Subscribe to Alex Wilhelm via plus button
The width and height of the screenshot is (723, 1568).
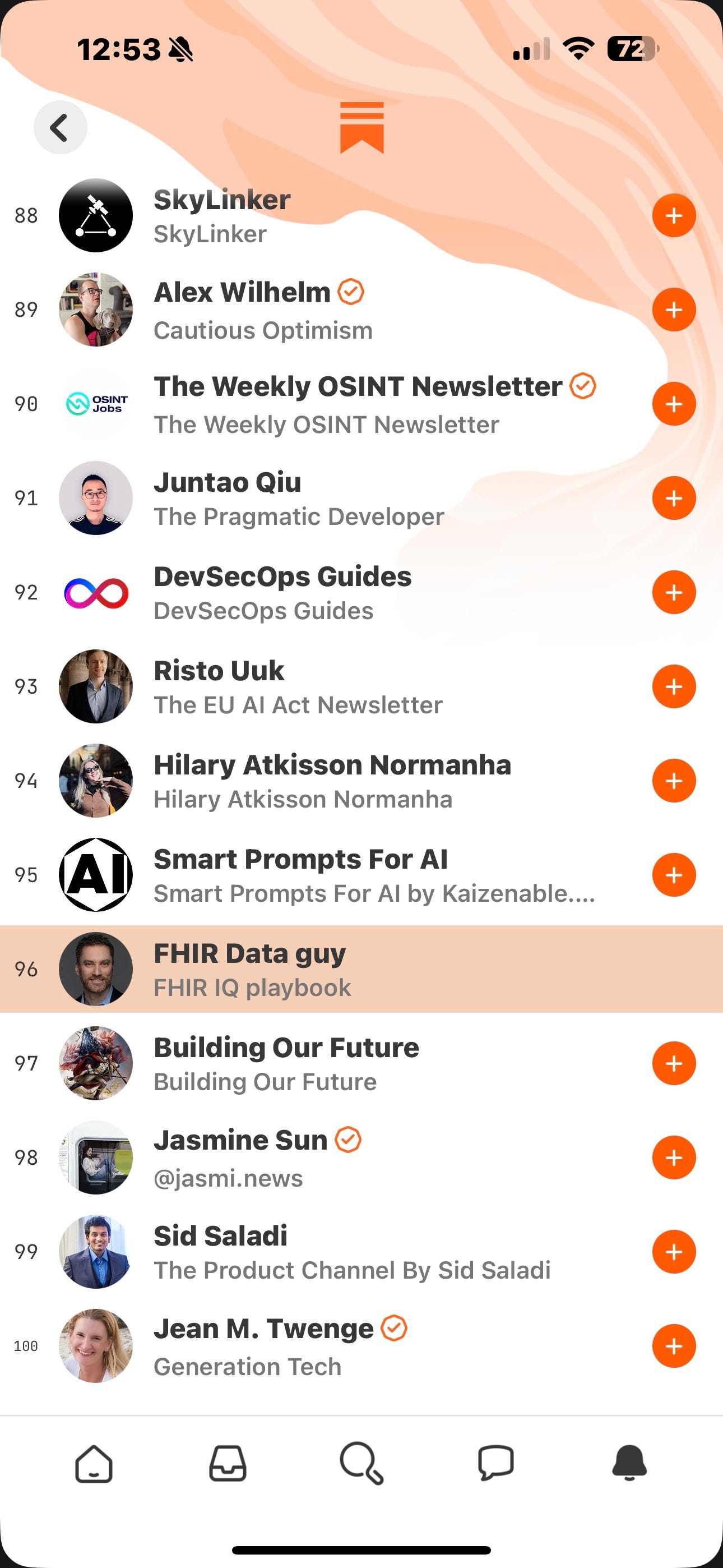[673, 310]
